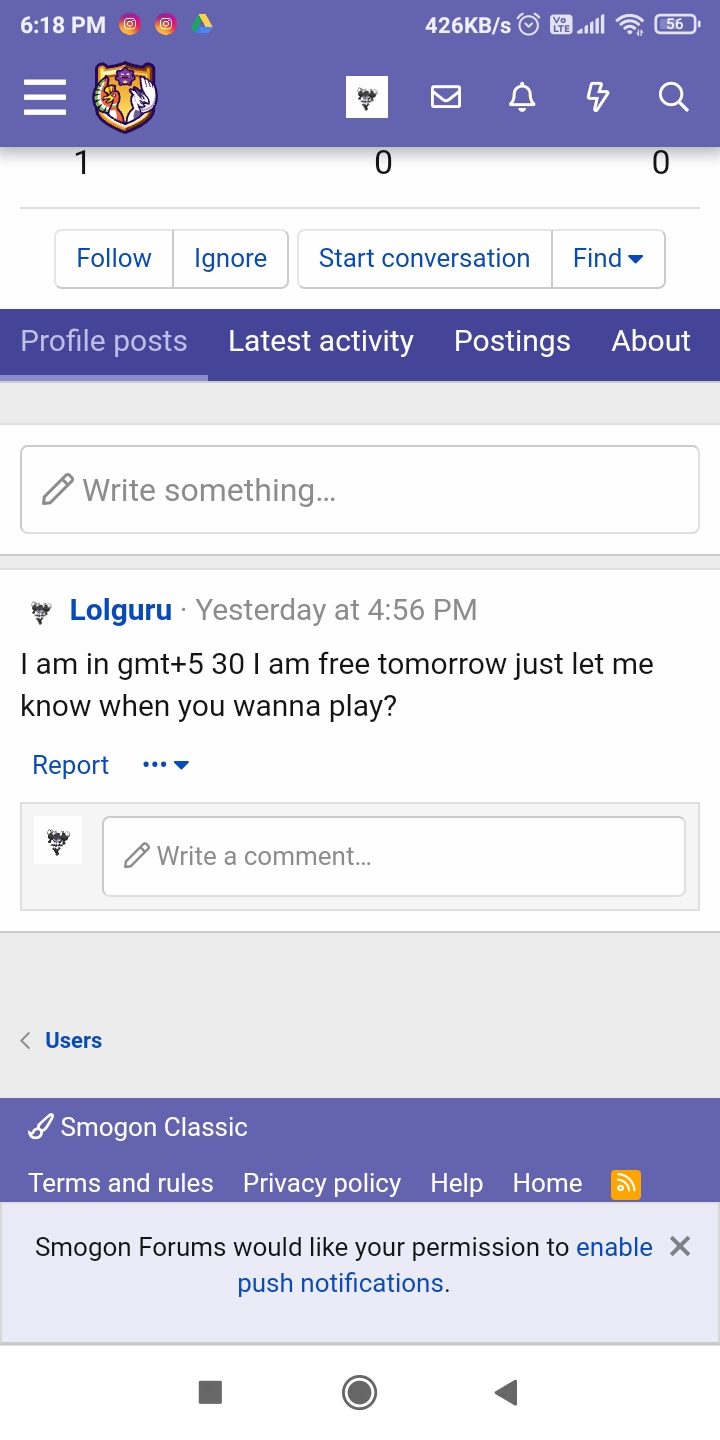Start conversation with this user
720x1440 pixels.
point(424,258)
